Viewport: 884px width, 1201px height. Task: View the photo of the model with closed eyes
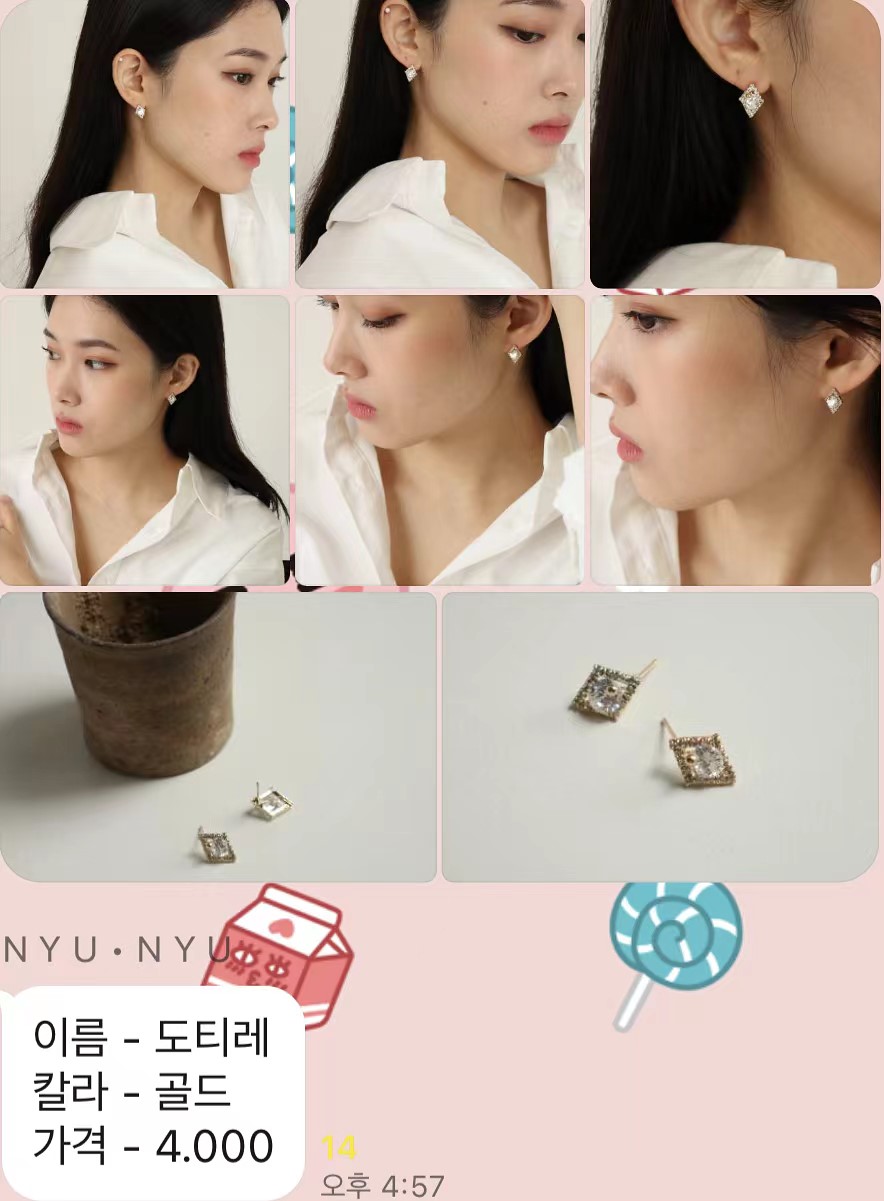point(440,440)
